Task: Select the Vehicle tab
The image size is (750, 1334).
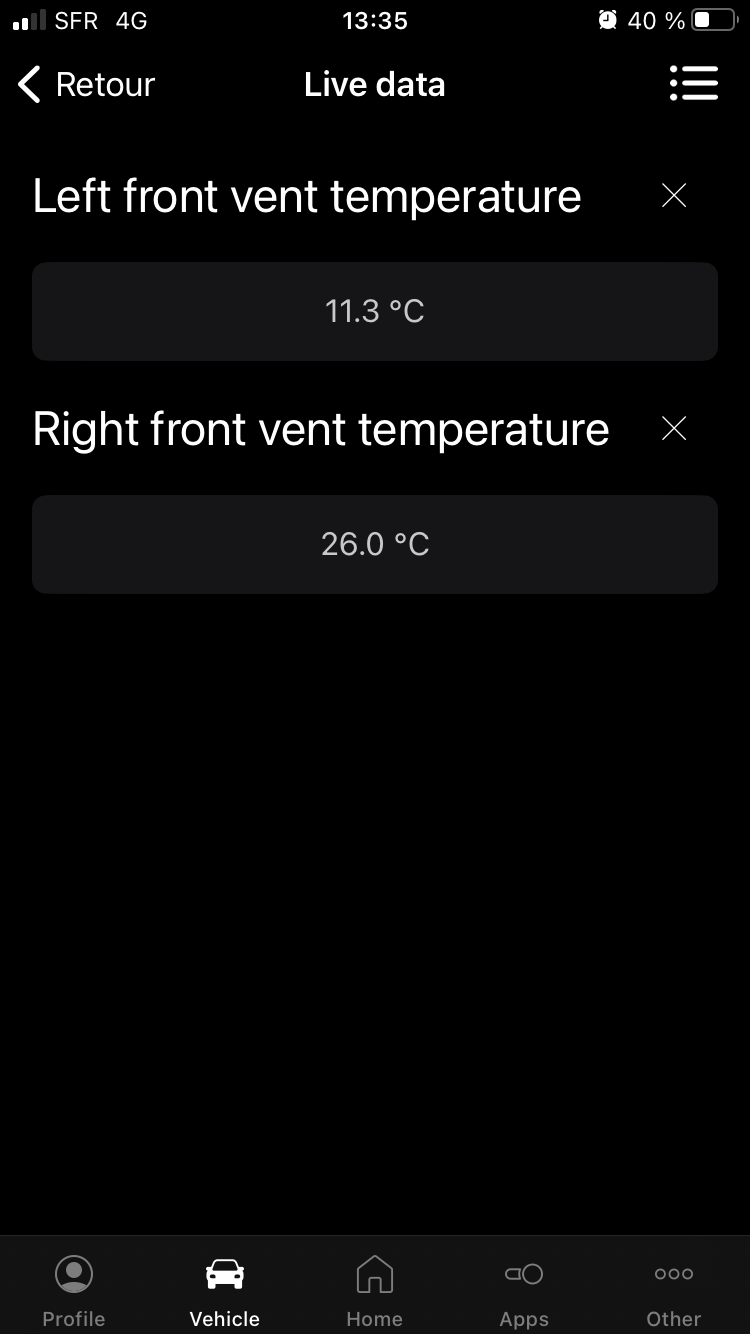Action: click(224, 1291)
